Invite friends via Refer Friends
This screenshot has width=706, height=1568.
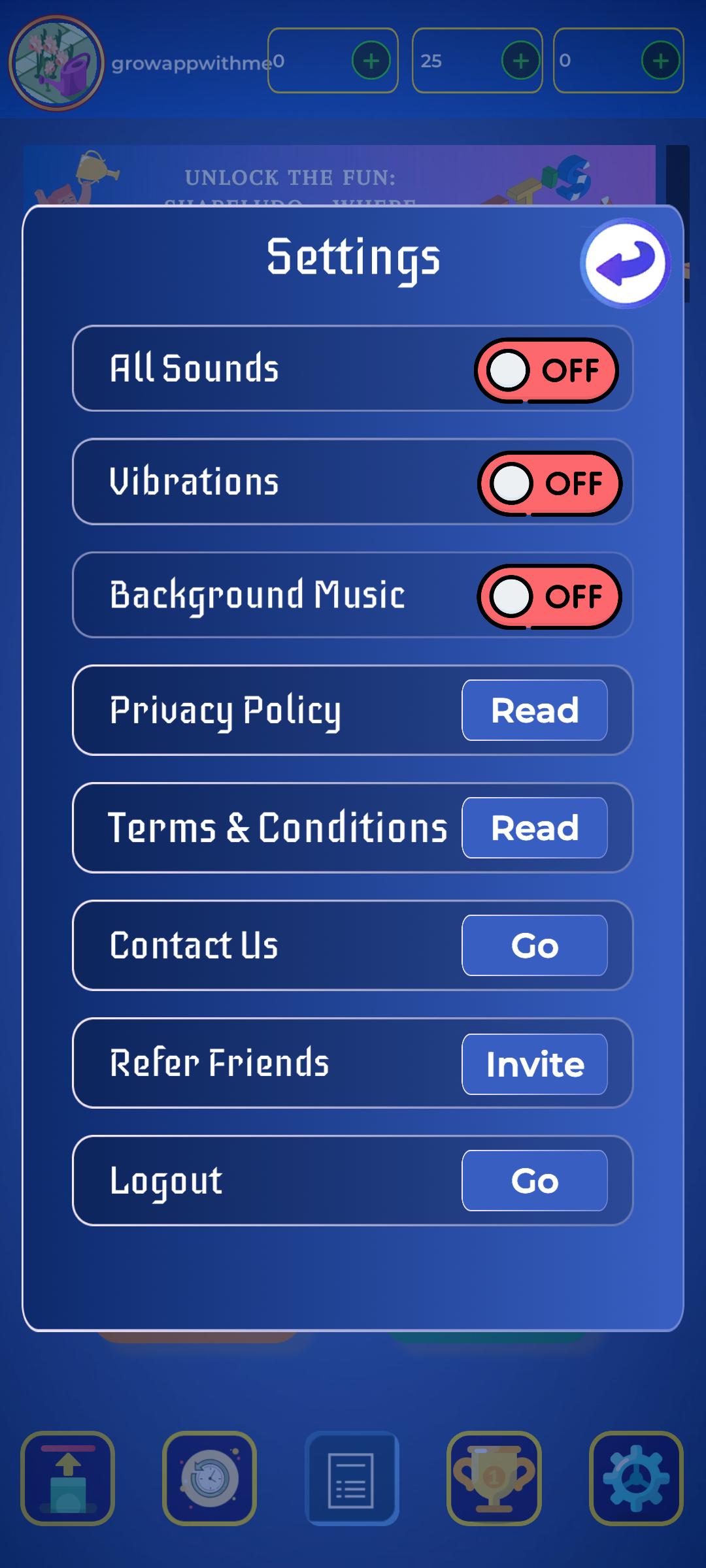click(534, 1064)
